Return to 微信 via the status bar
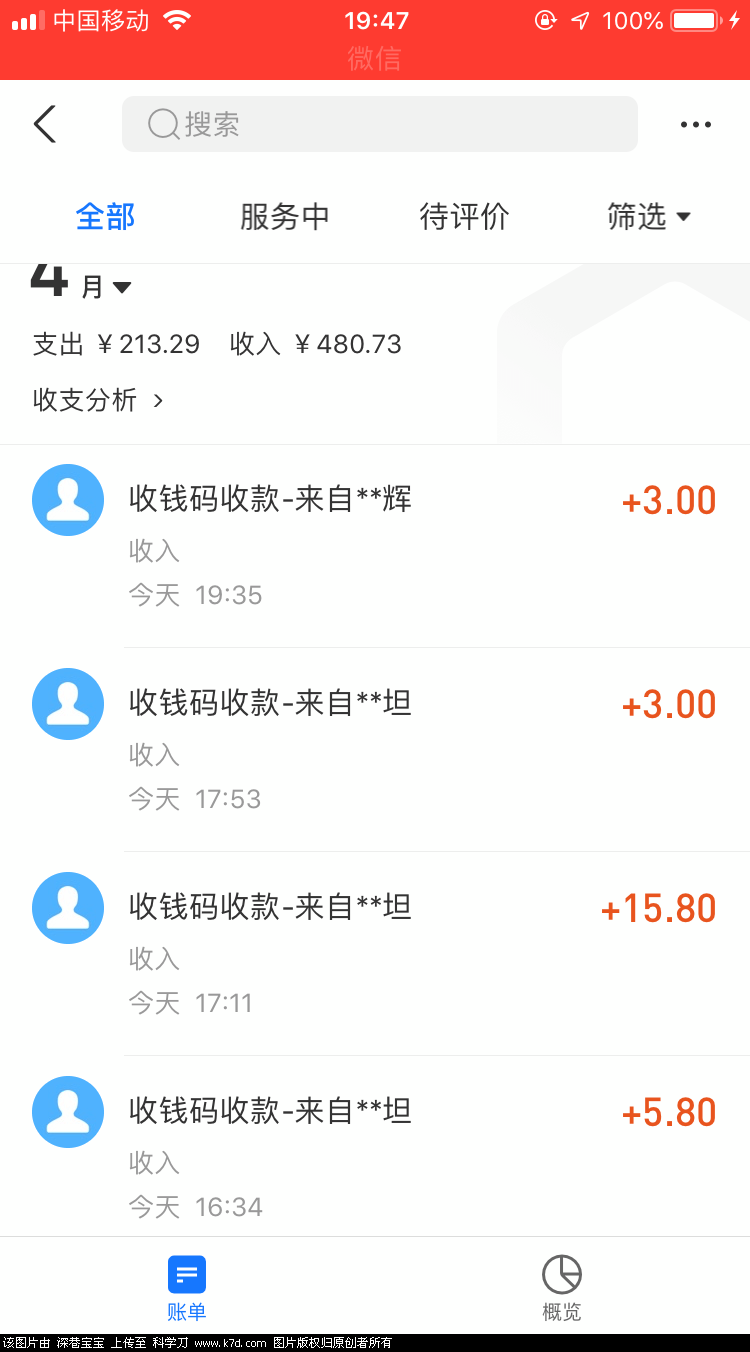The image size is (750, 1352). click(374, 58)
